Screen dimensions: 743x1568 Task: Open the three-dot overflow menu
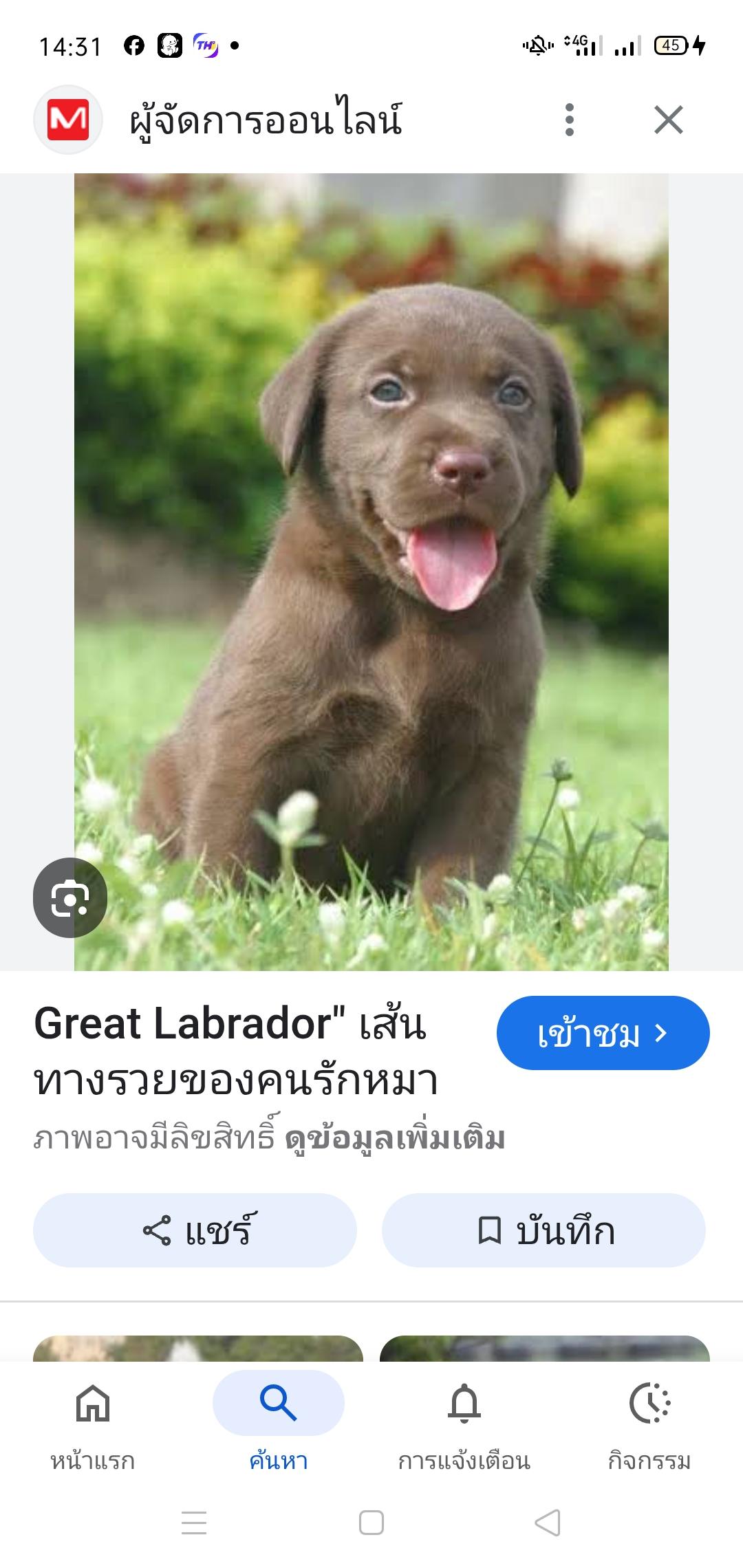pyautogui.click(x=569, y=120)
